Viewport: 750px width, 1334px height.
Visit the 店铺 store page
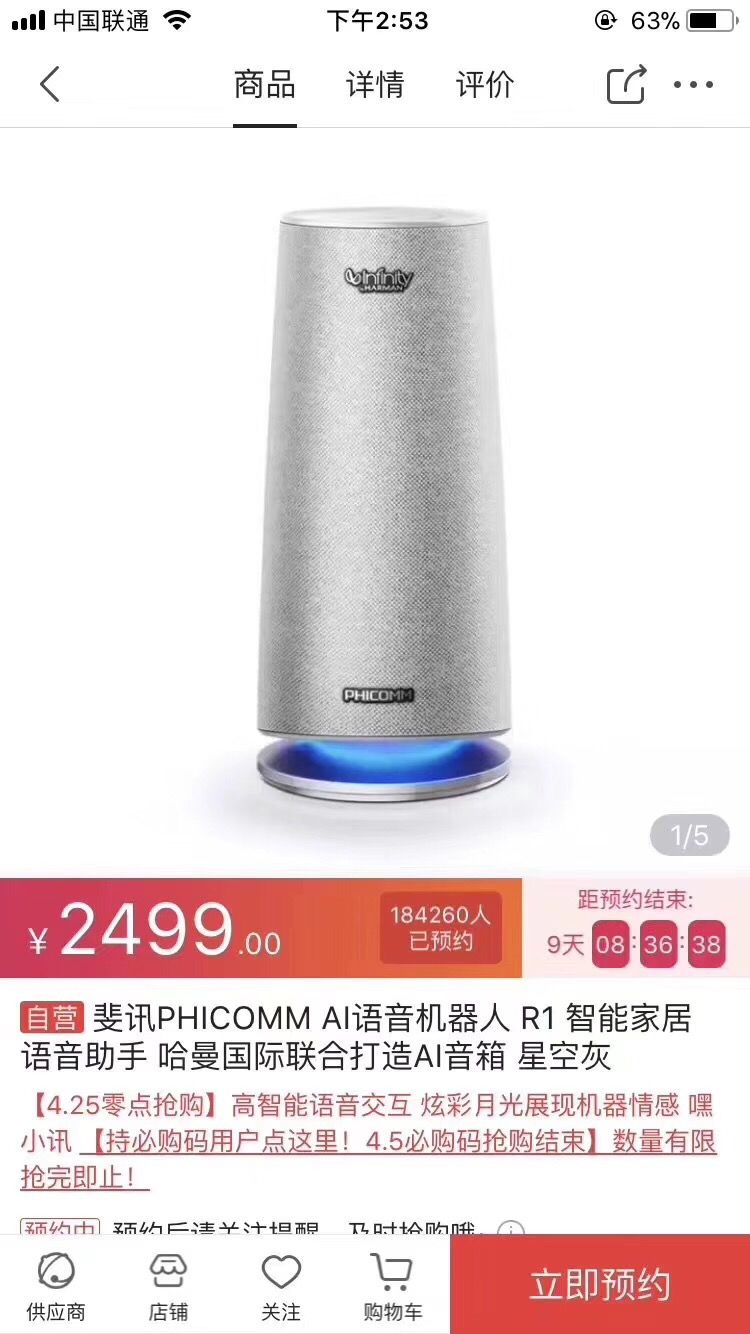168,1285
